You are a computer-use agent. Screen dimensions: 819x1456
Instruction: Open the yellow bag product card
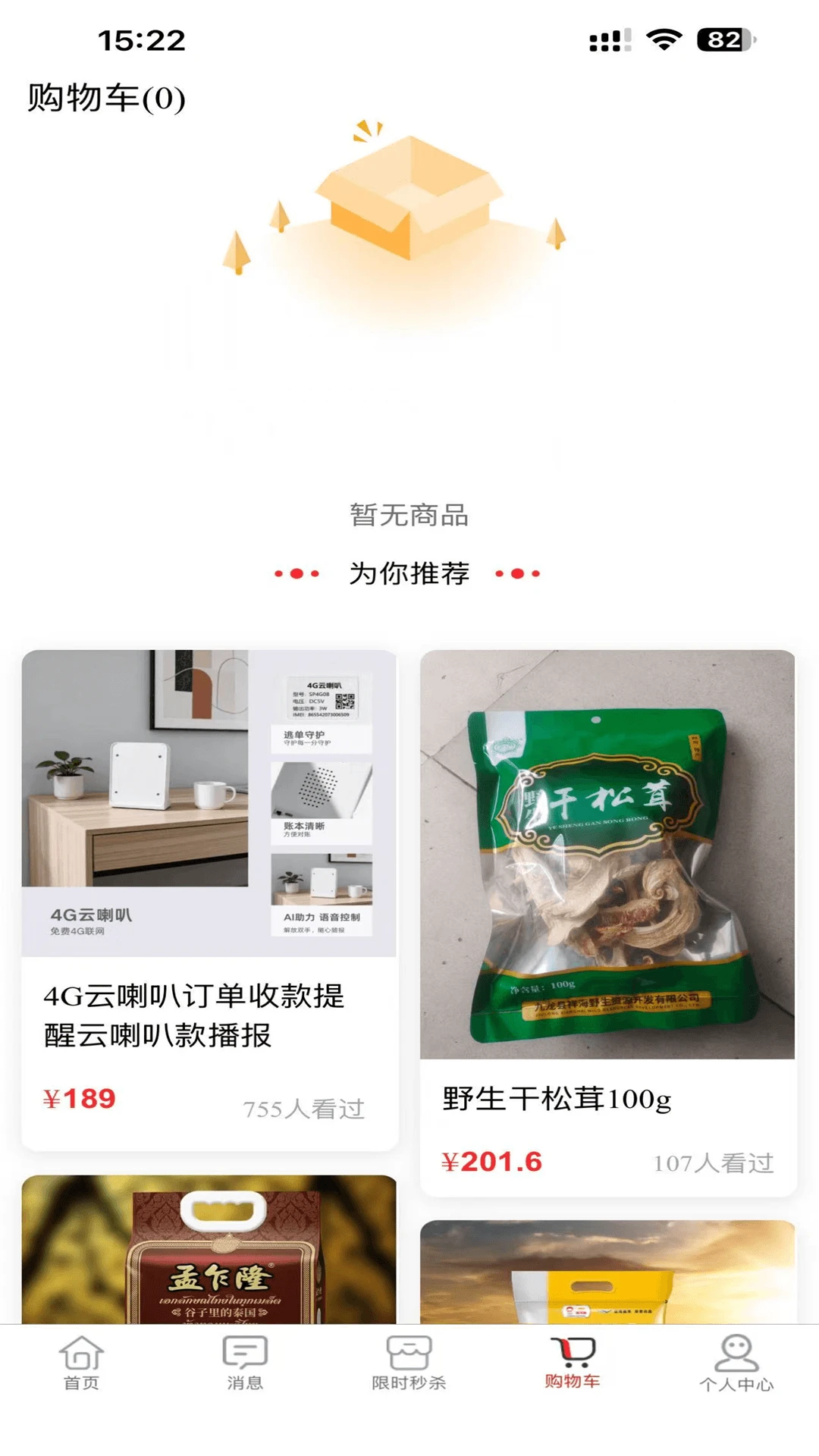coord(607,1272)
